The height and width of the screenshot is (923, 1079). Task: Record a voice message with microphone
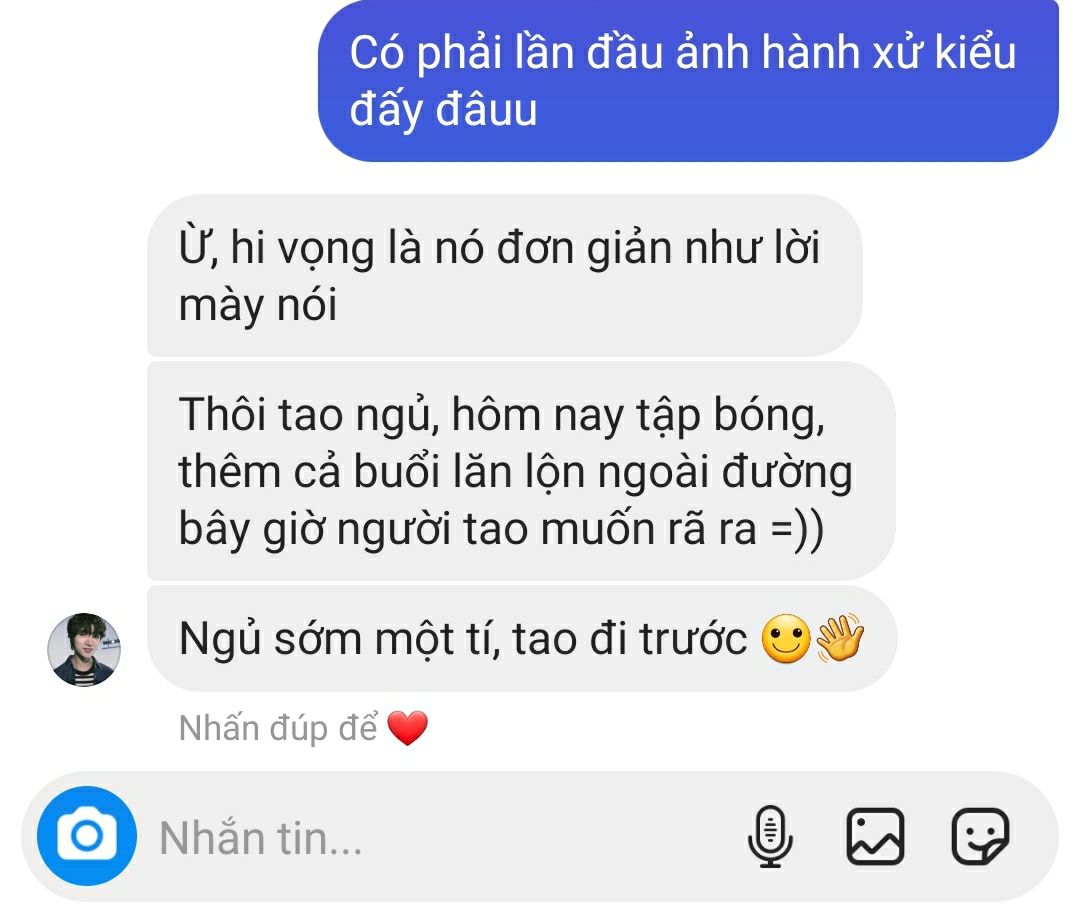pos(770,836)
